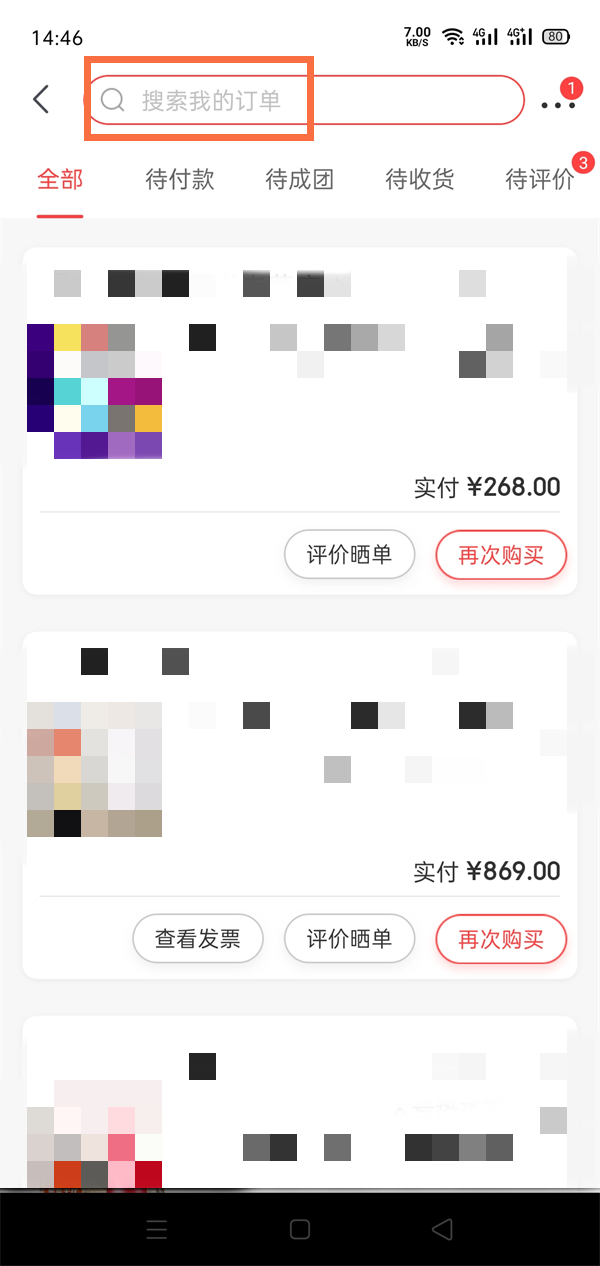Open the system recent apps button
Screen dimensions: 600x1266
coord(157,1229)
